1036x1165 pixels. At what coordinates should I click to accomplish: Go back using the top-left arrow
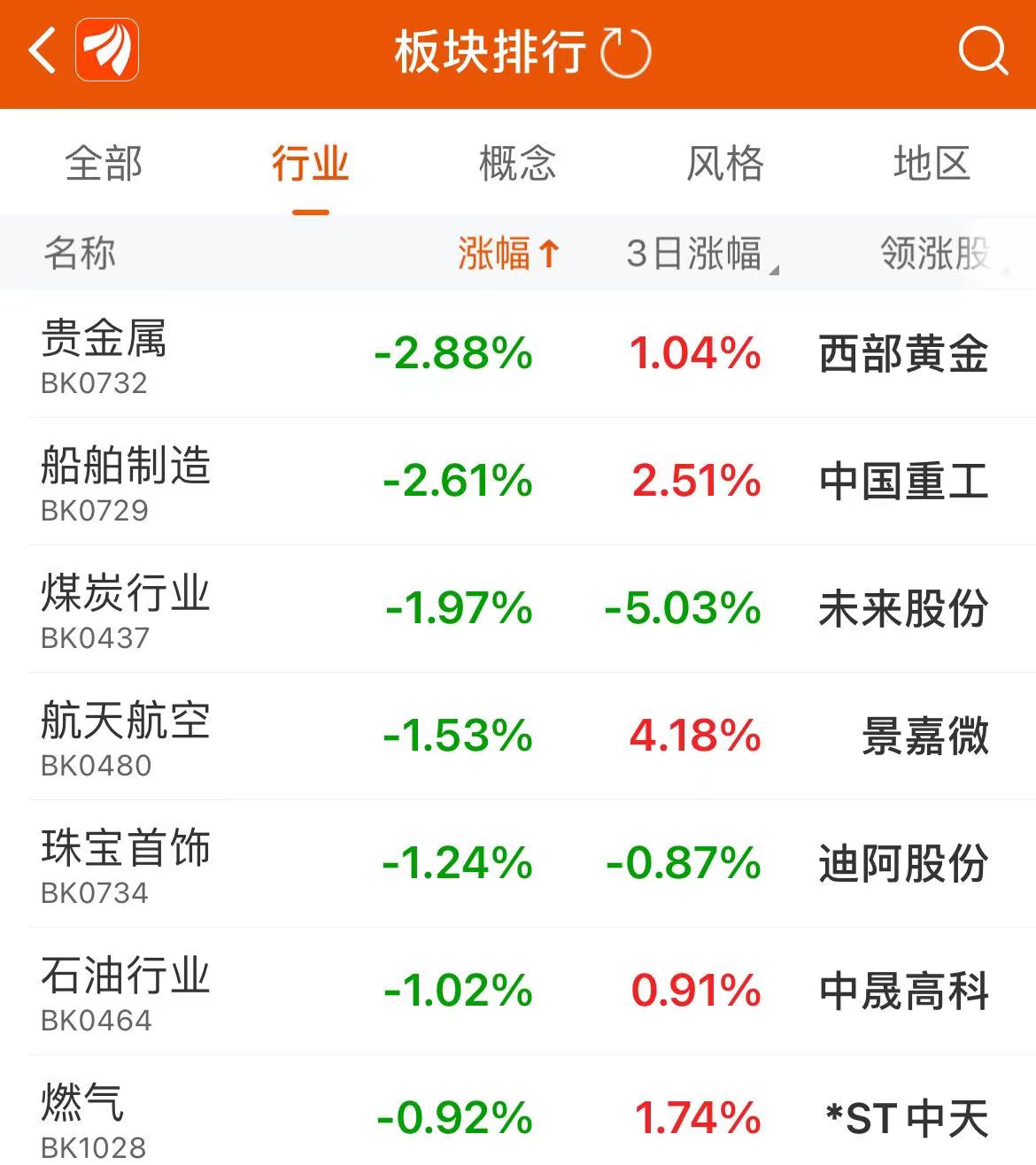42,50
